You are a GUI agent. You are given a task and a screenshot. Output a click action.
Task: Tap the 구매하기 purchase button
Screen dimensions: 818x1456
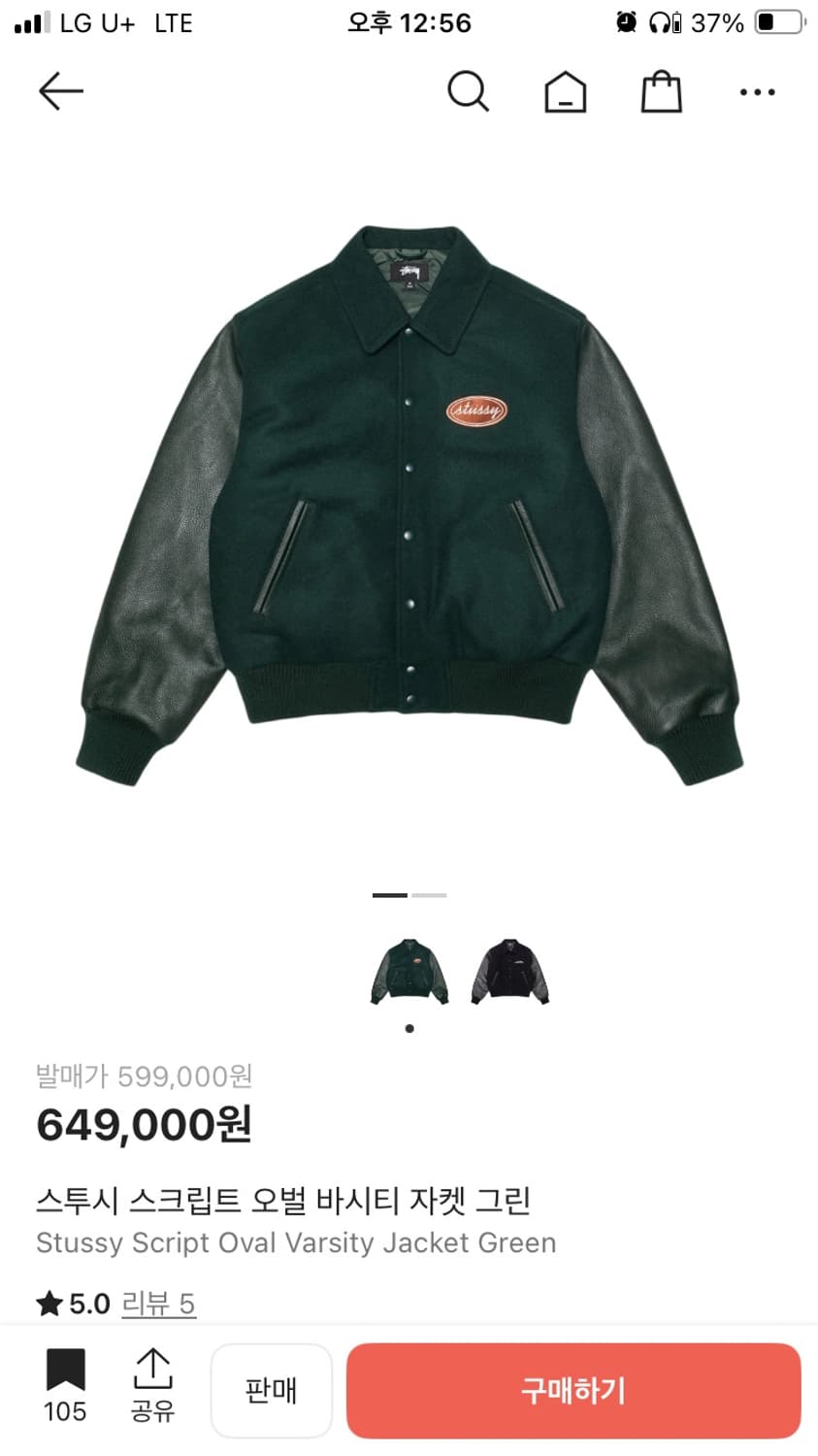pyautogui.click(x=572, y=1390)
